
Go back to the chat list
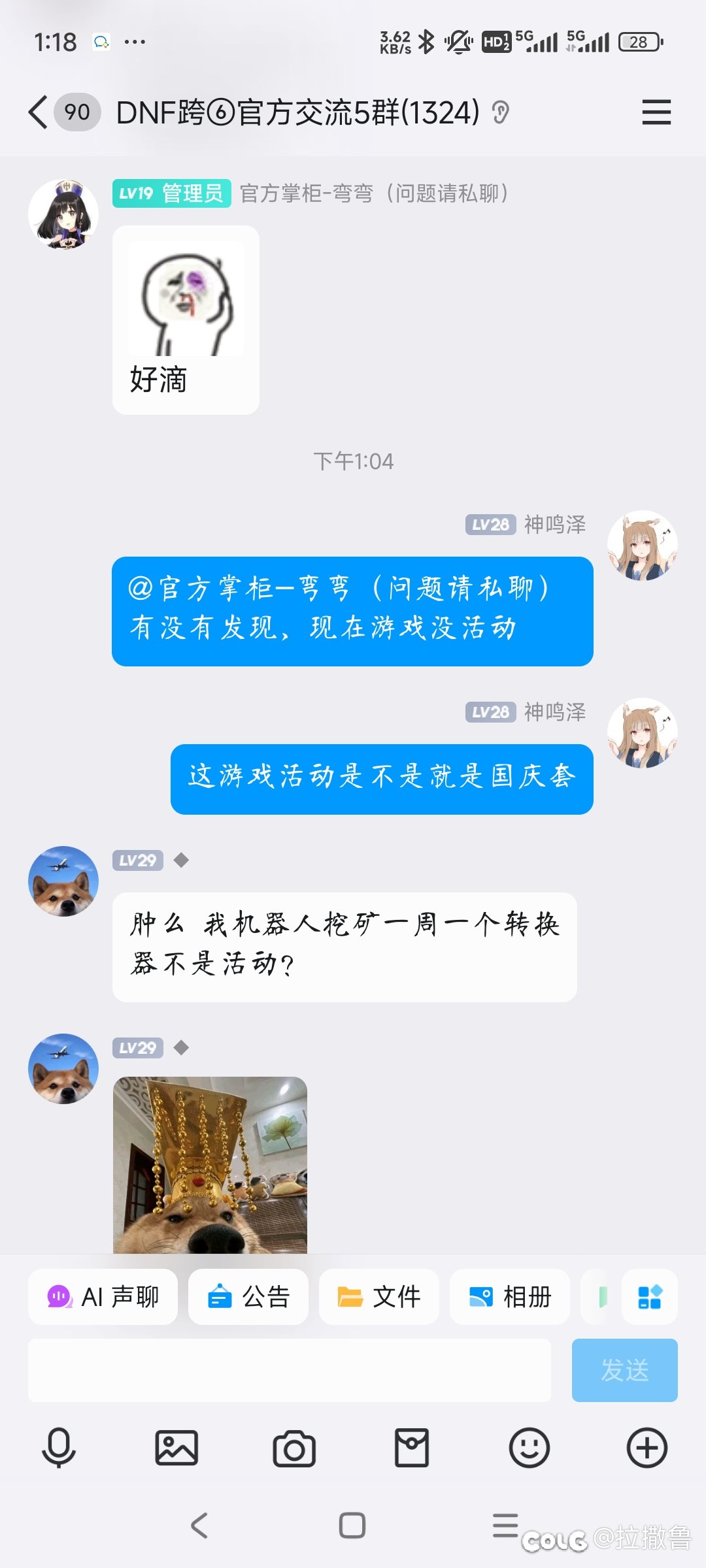tap(39, 112)
